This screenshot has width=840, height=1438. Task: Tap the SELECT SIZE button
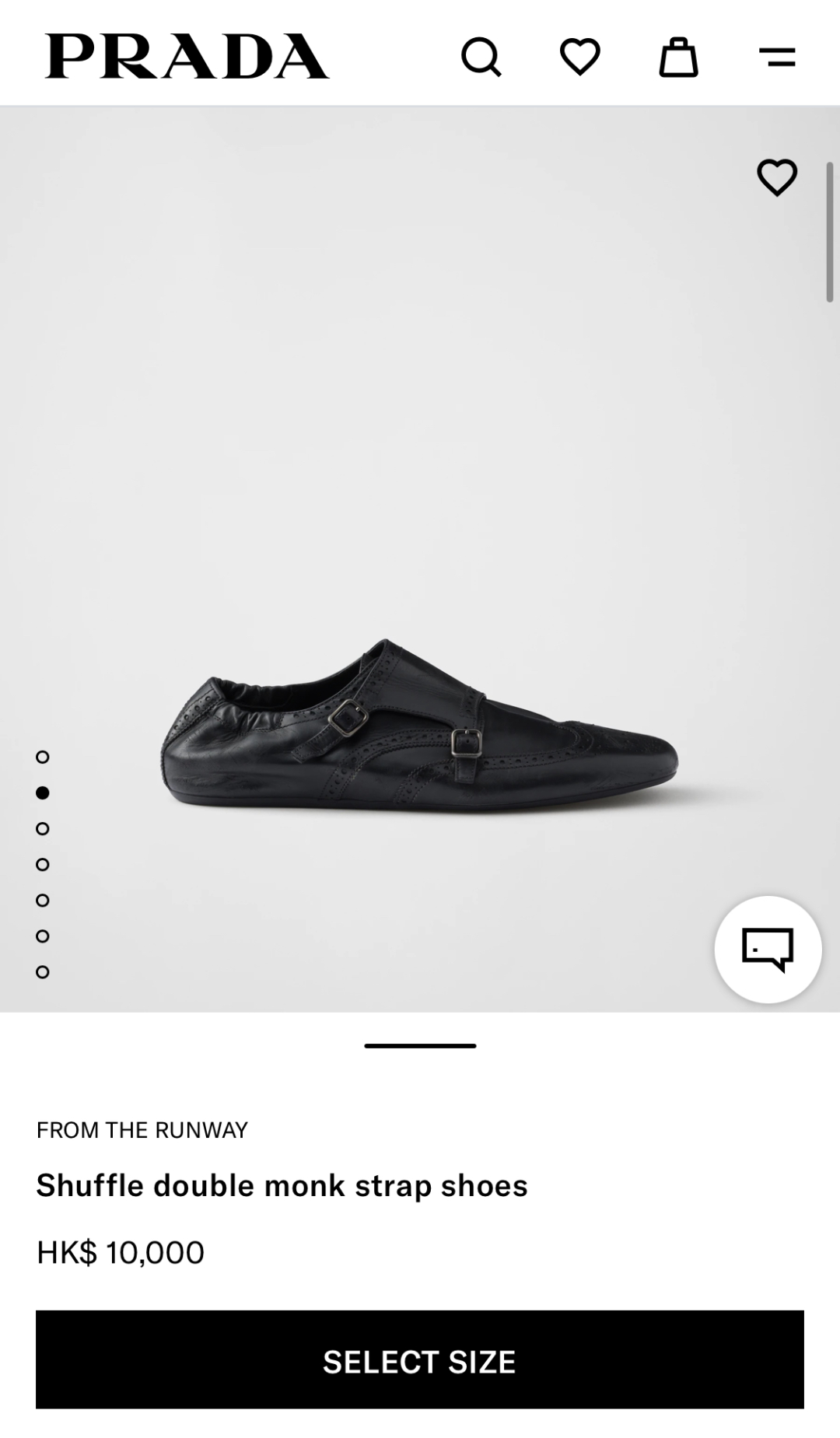pyautogui.click(x=420, y=1360)
